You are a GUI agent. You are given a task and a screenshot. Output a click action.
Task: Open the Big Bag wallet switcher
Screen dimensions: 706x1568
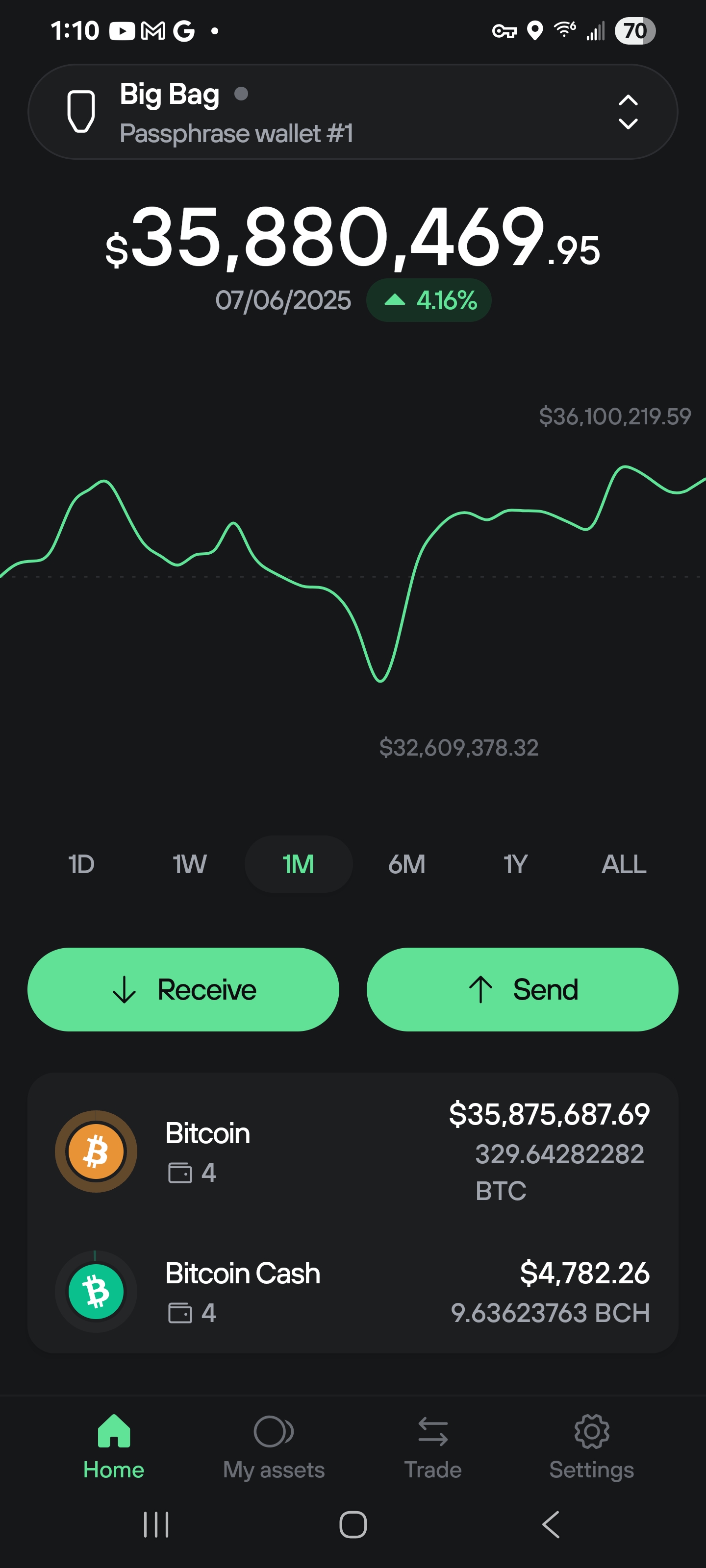353,112
